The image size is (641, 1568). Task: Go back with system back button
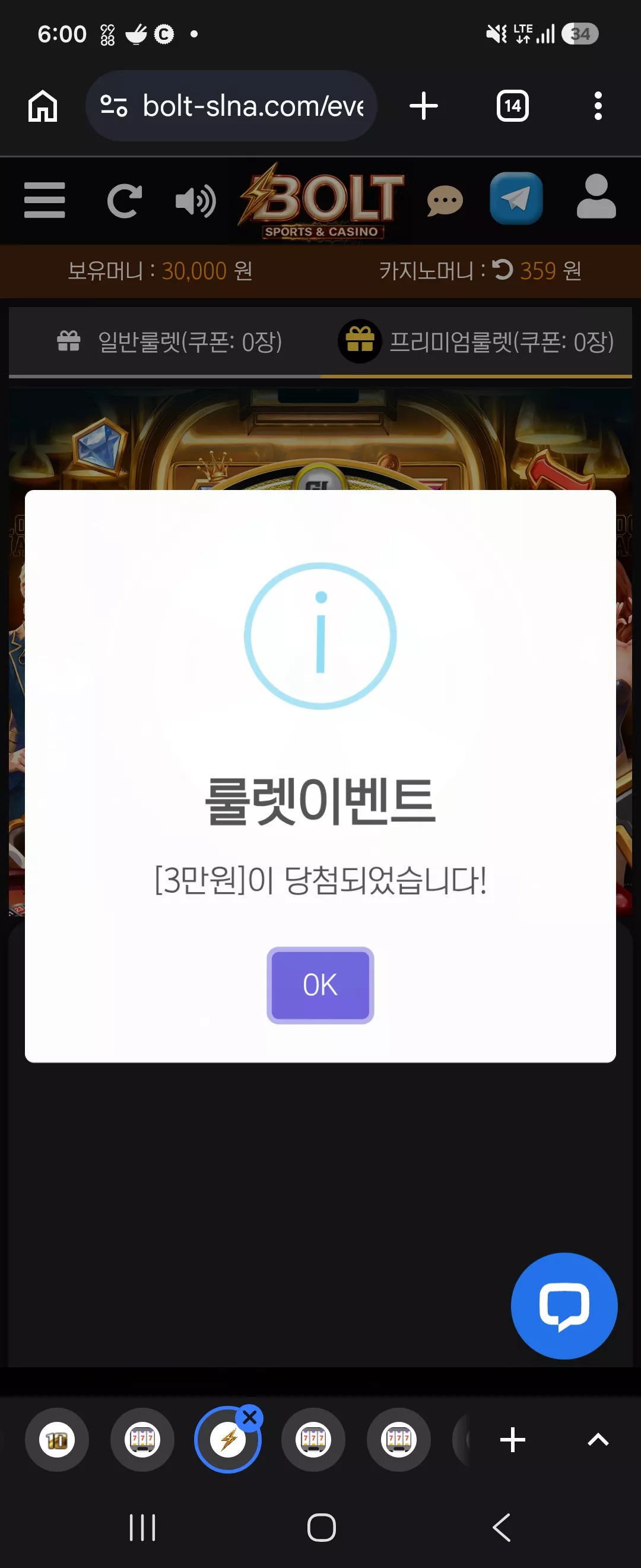coord(501,1526)
